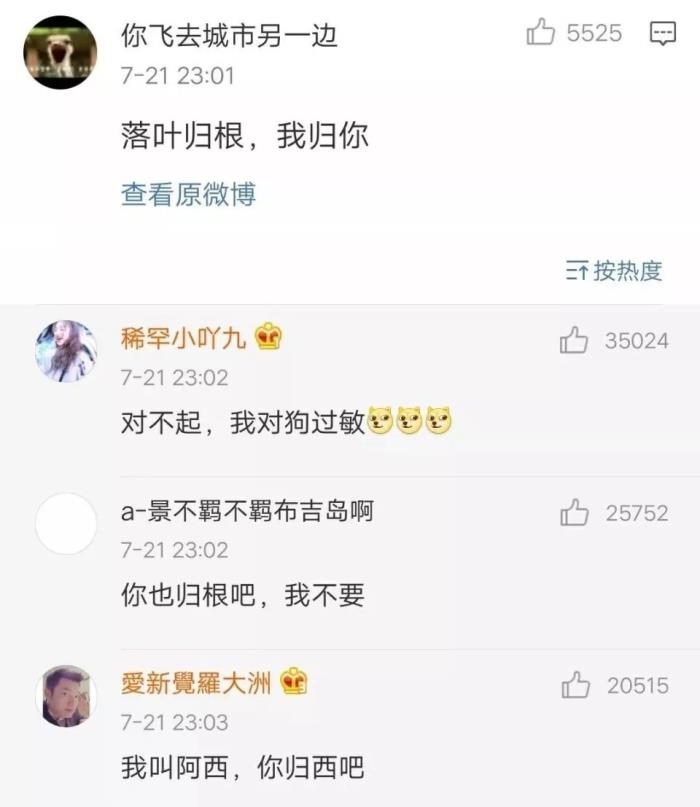Like 愛新覺羅大洲's reply
This screenshot has width=700, height=807.
coord(576,686)
